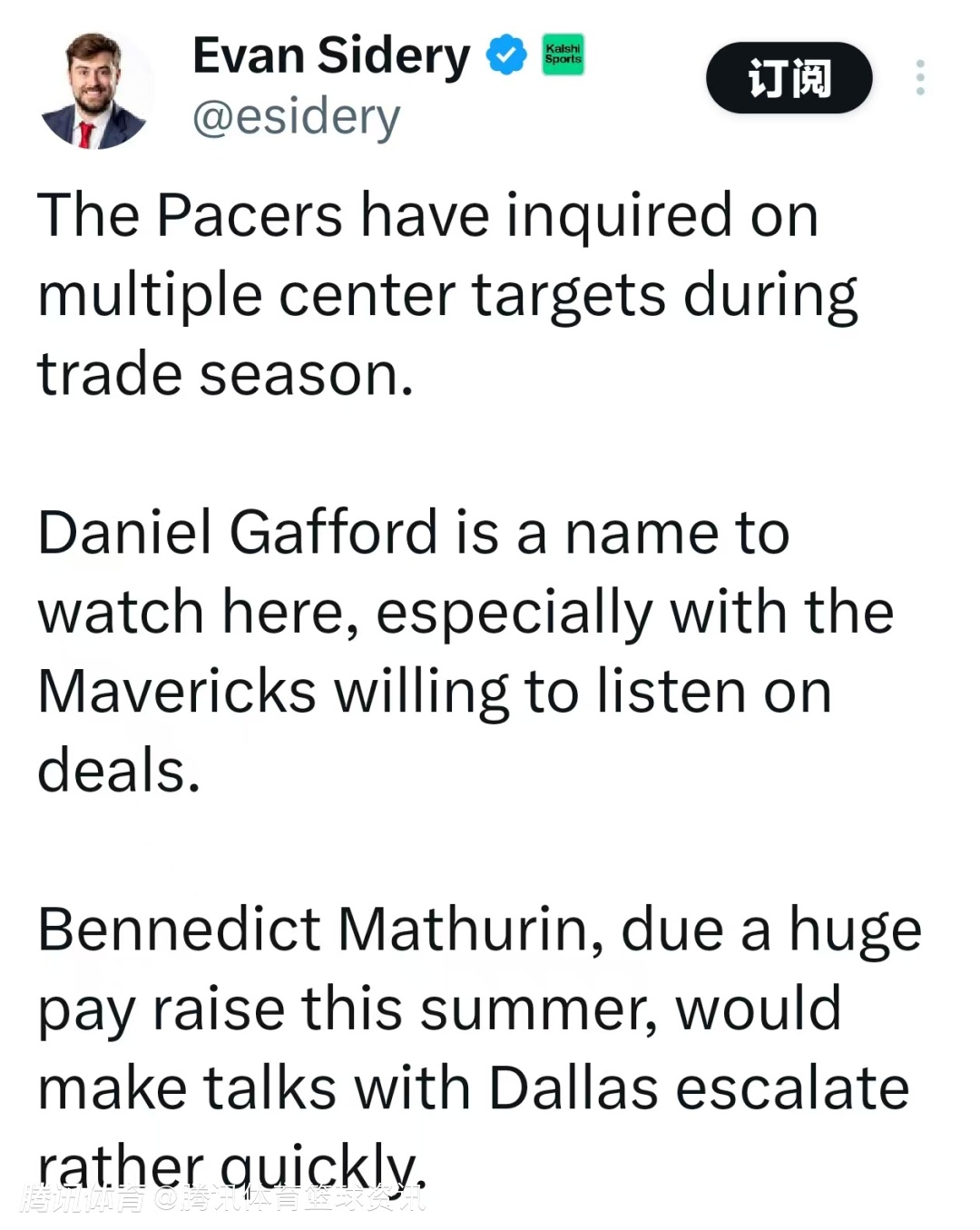Tap the Kalshi Sports affiliate badge
This screenshot has width=980, height=1230.
click(563, 54)
